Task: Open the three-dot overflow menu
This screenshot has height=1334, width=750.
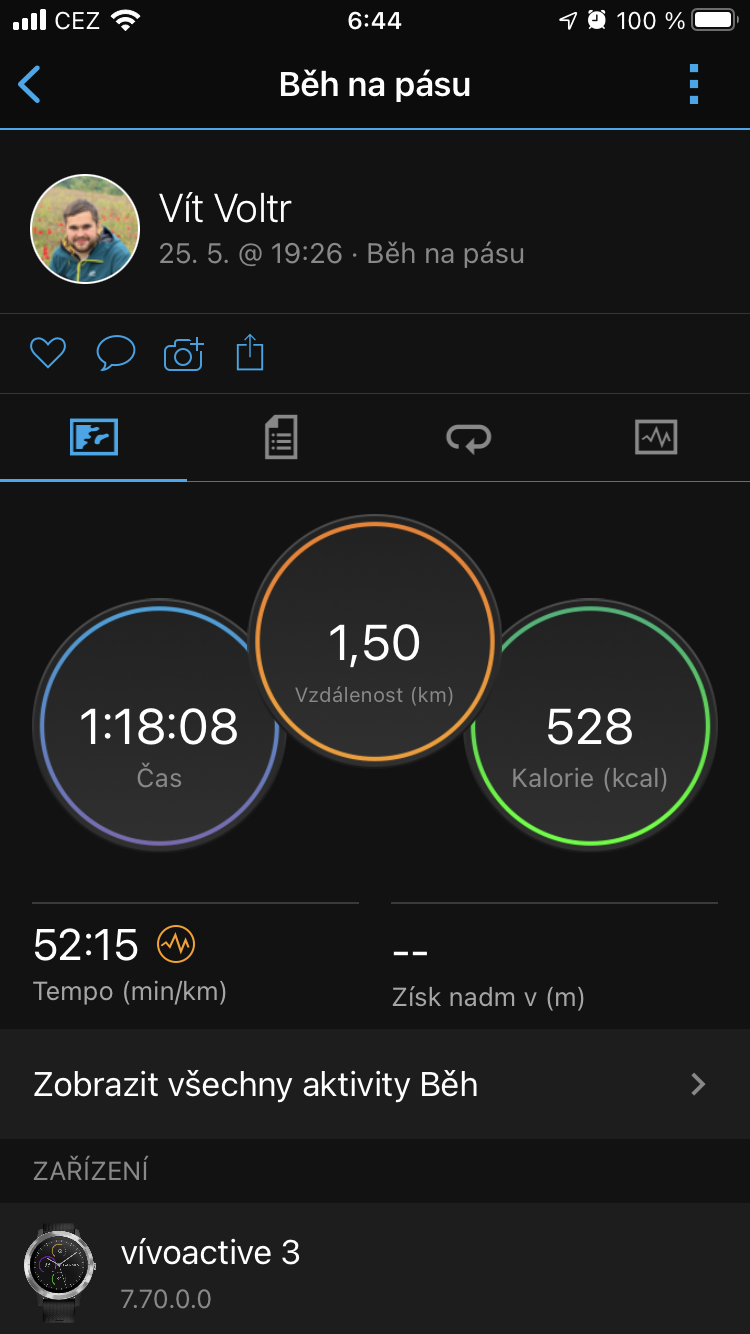Action: [x=694, y=85]
